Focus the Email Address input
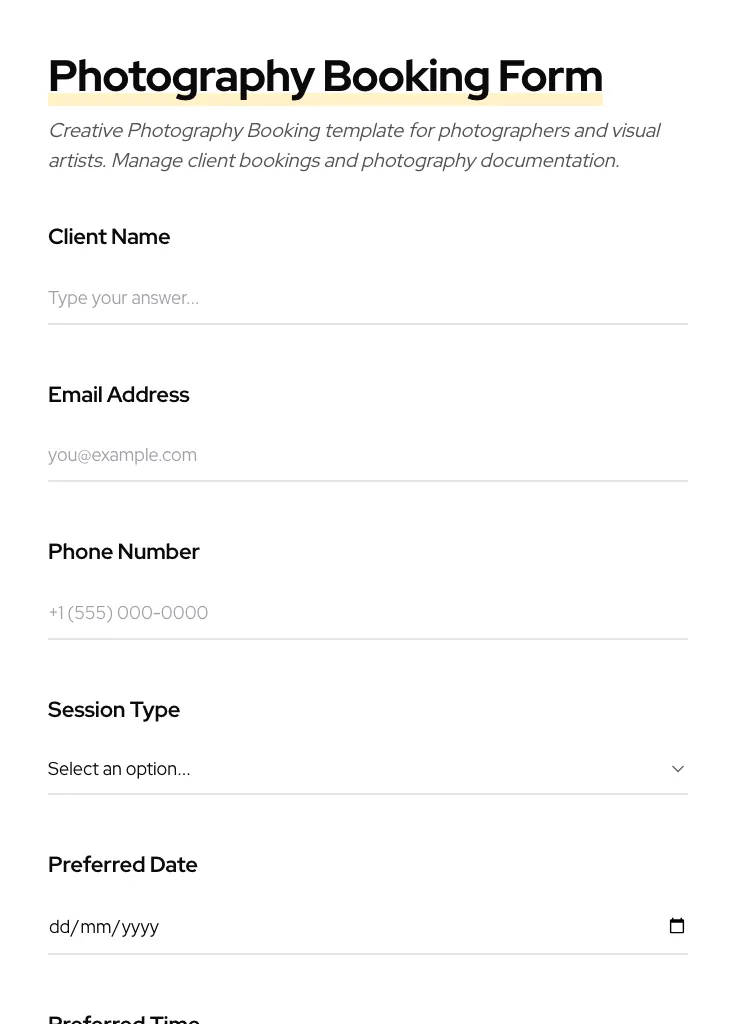 click(367, 455)
